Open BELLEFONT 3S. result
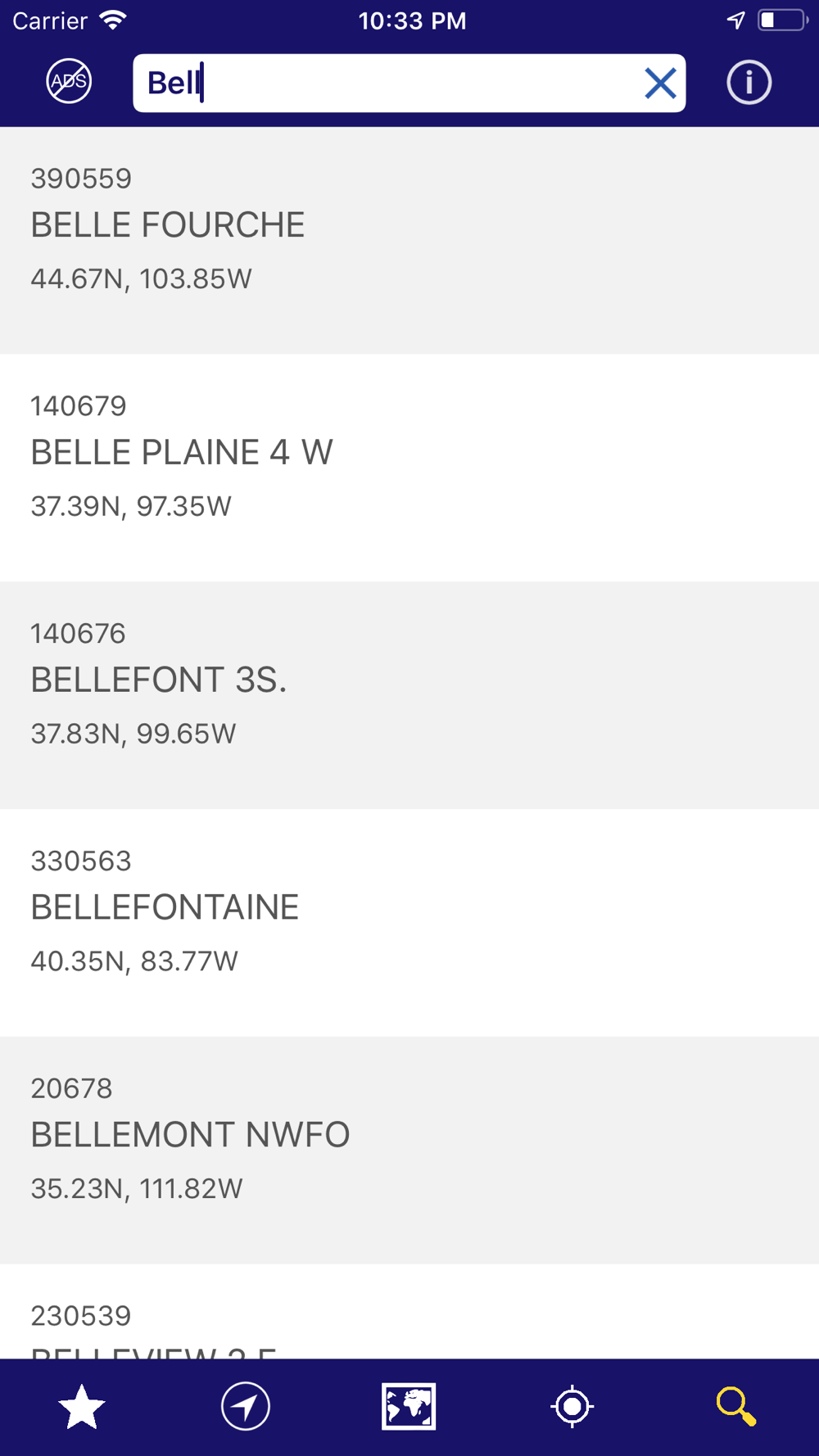The width and height of the screenshot is (819, 1456). [409, 695]
